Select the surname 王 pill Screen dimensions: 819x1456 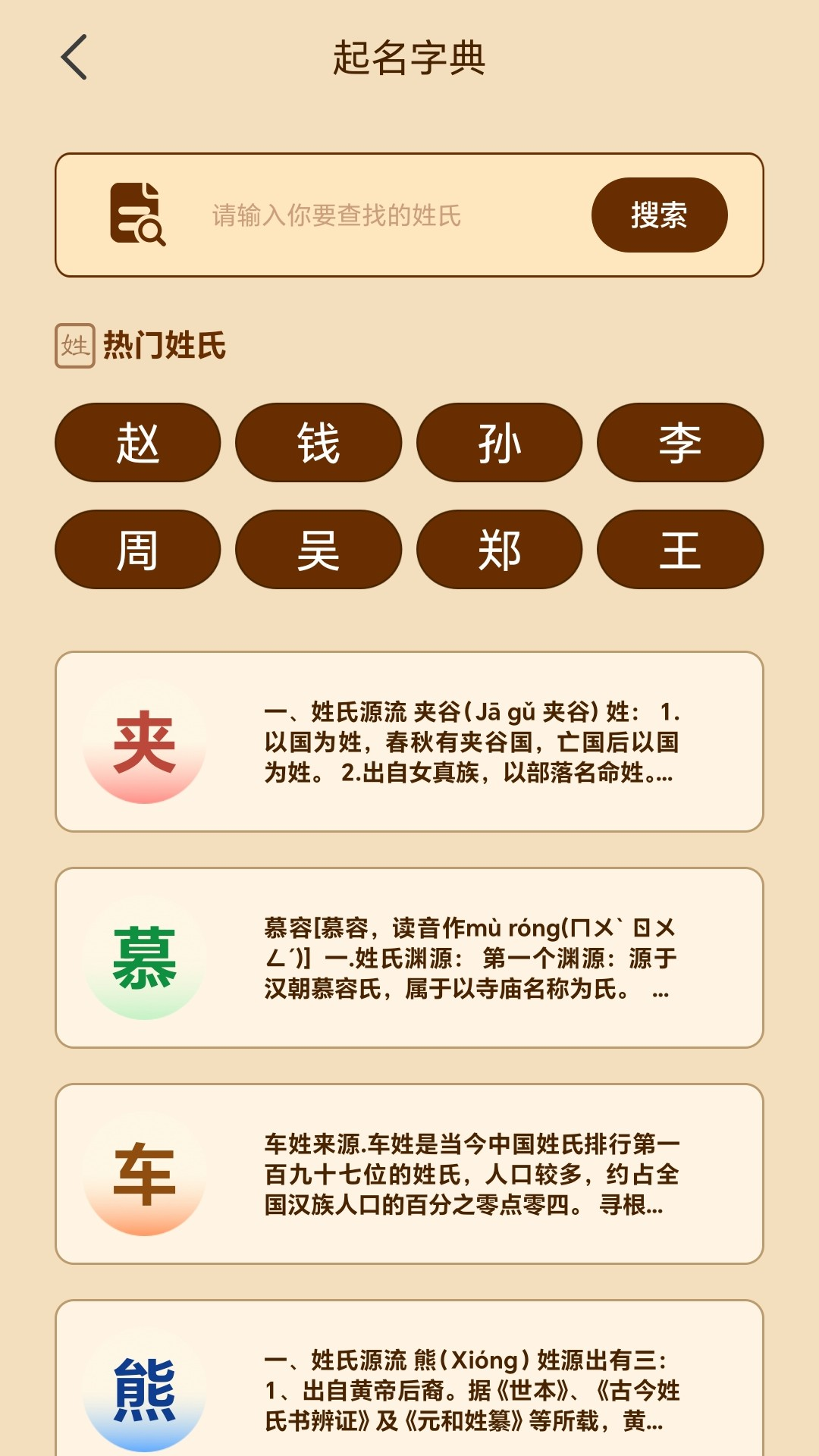point(679,551)
